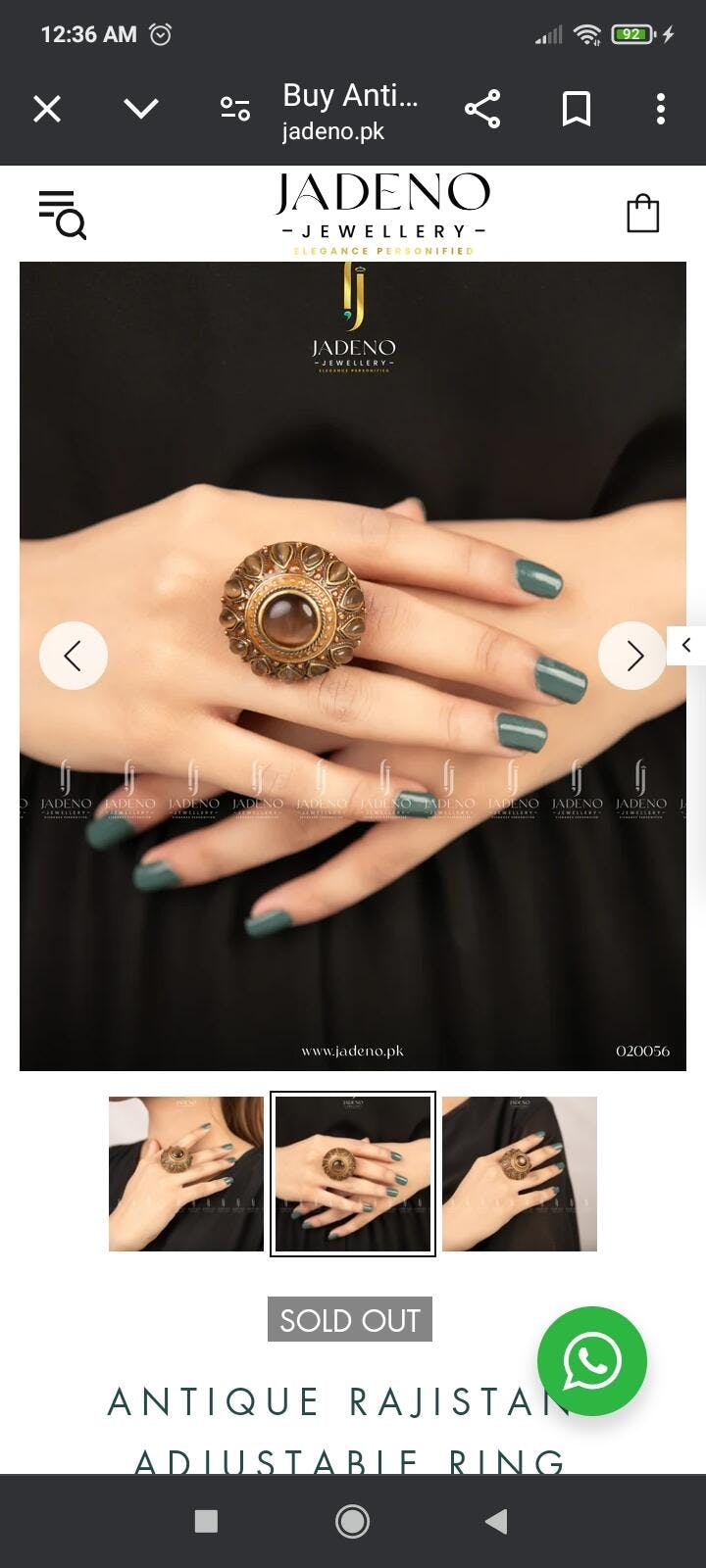Open site settings controls icon
Viewport: 706px width, 1568px height.
(235, 108)
